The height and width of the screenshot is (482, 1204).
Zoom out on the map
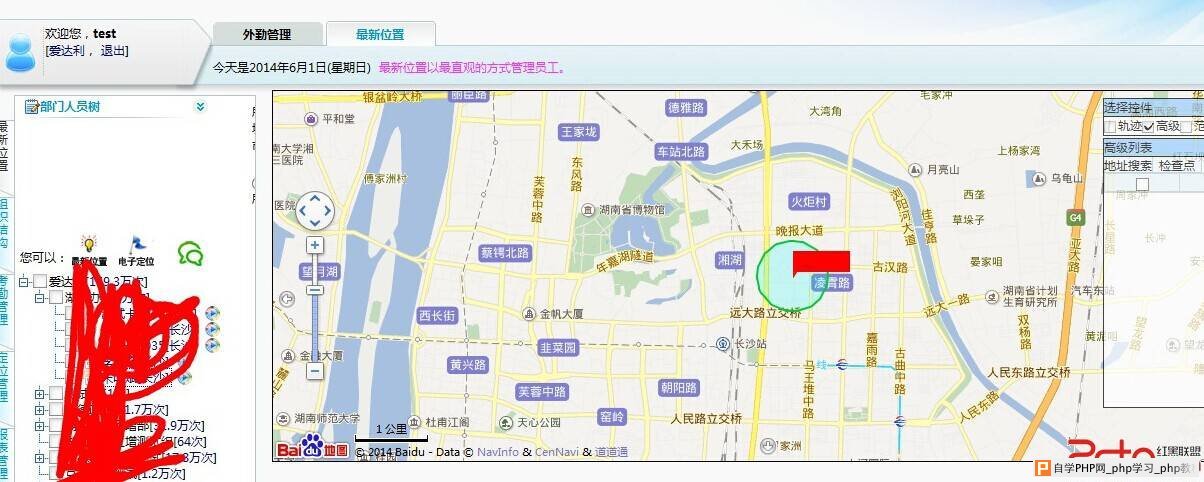(x=315, y=371)
